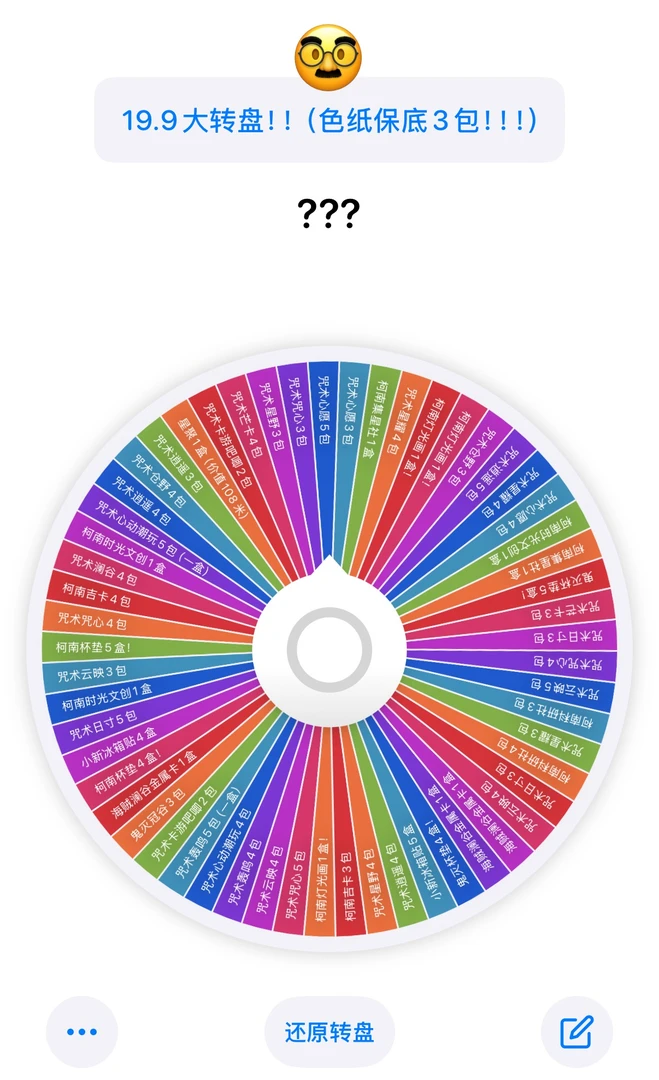Open the 19.9大转盘 wheel title
This screenshot has width=659, height=1080.
click(329, 120)
